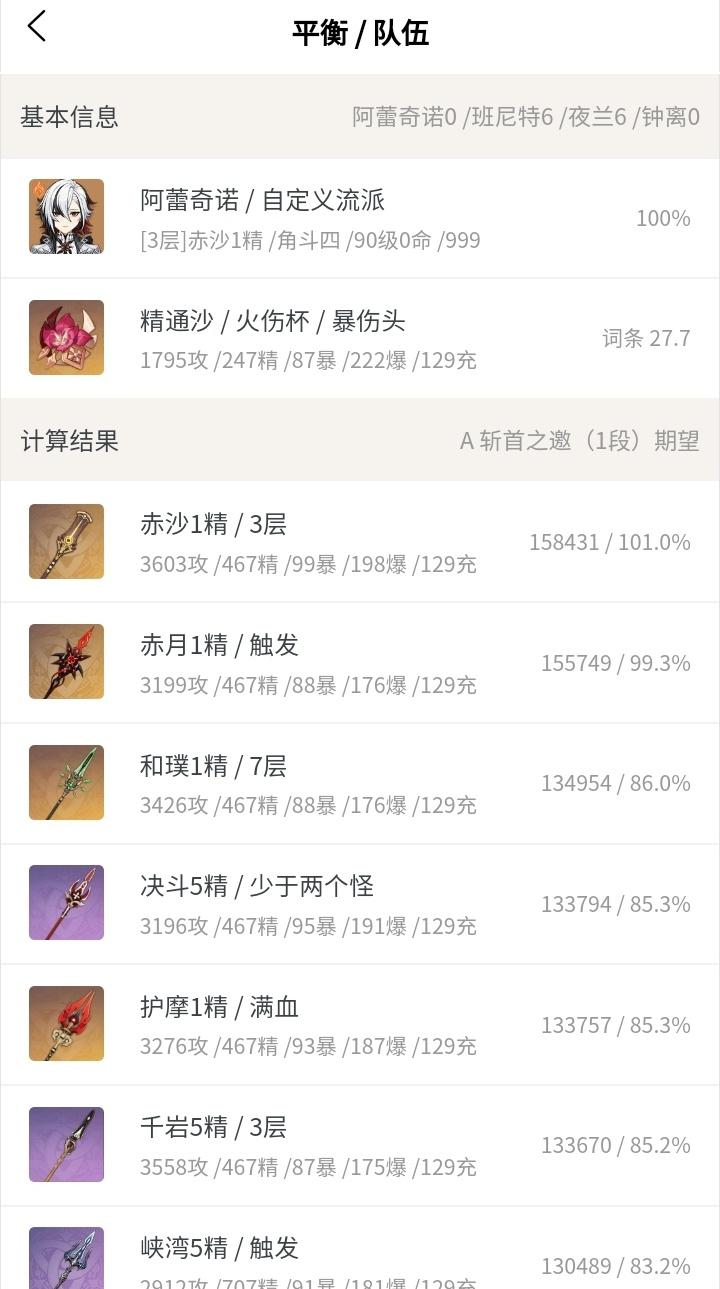The height and width of the screenshot is (1289, 720).
Task: Open the 和璞1精 / 7层 weapon row
Action: pos(360,784)
